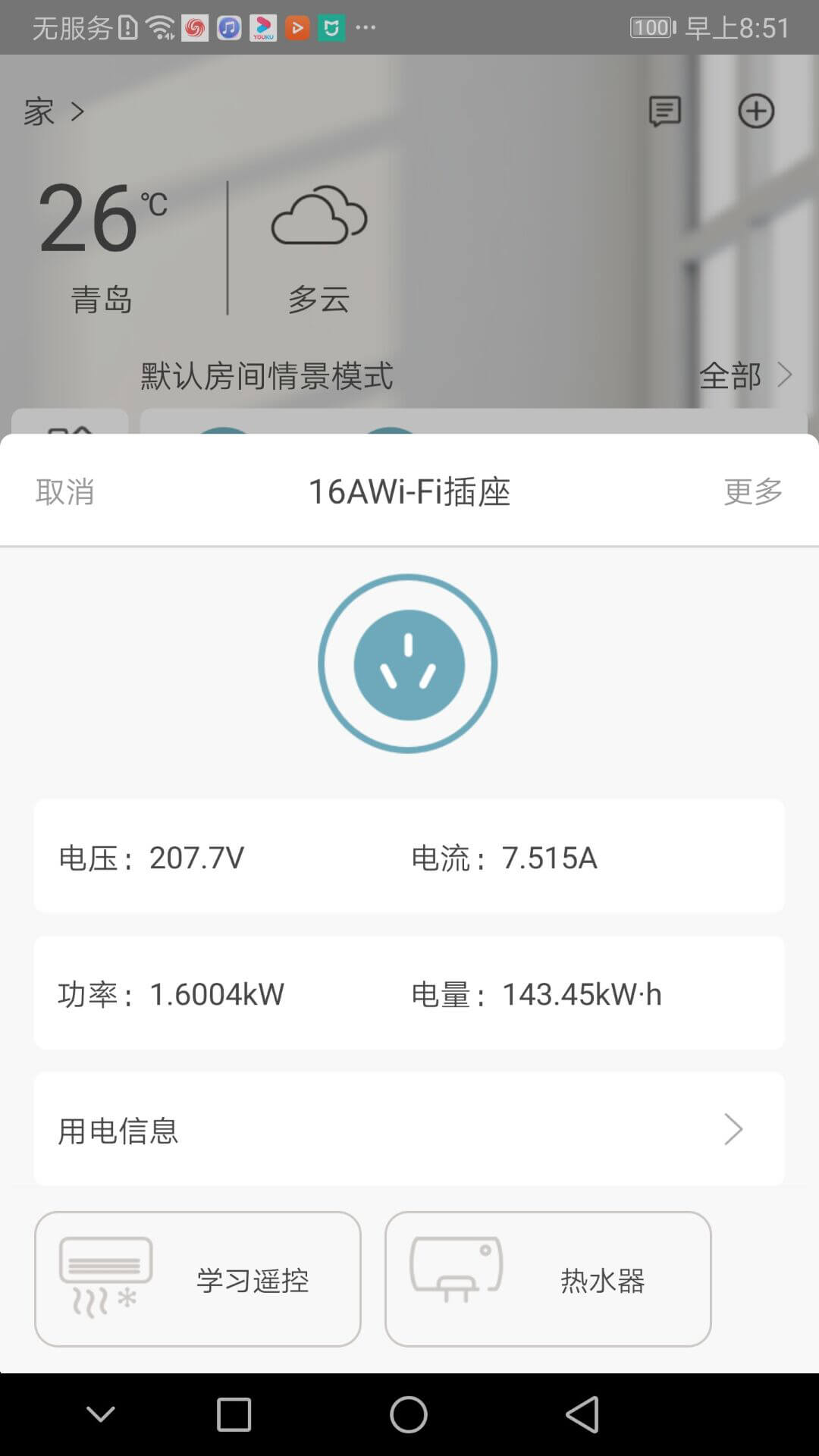View 全部 scene modes
This screenshot has width=819, height=1456.
[745, 375]
